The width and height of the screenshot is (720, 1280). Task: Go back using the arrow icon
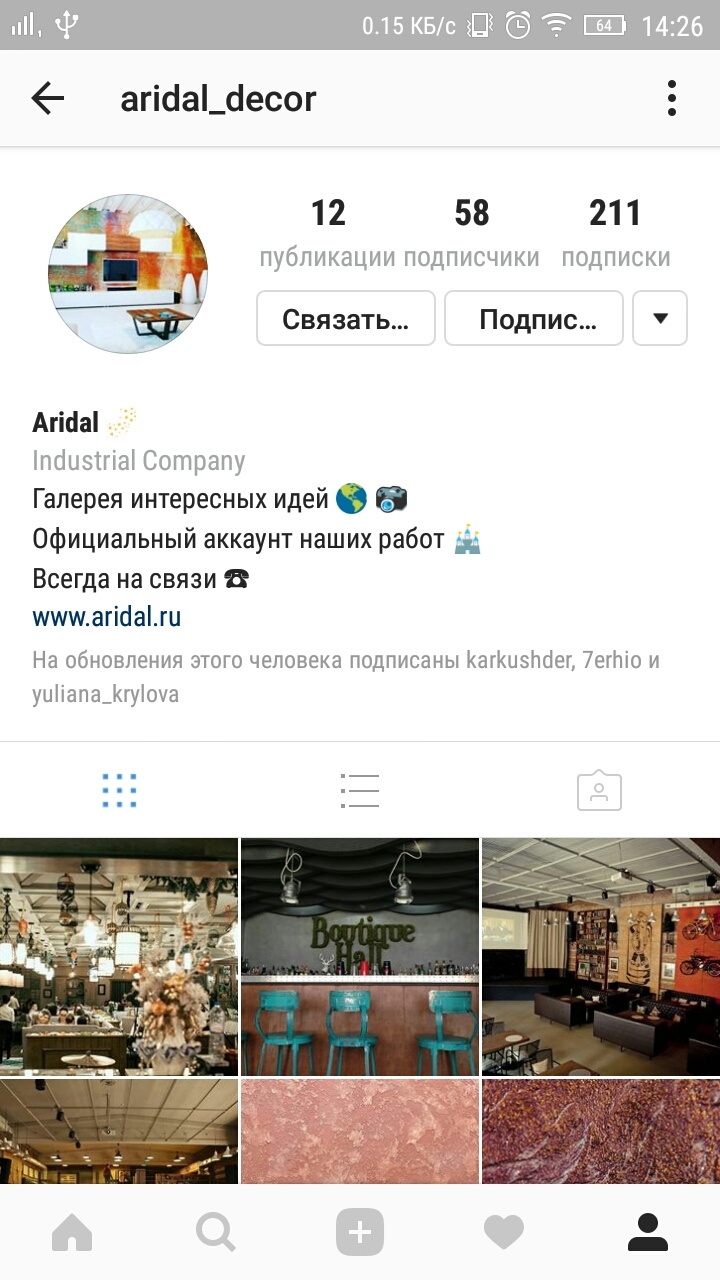coord(47,98)
